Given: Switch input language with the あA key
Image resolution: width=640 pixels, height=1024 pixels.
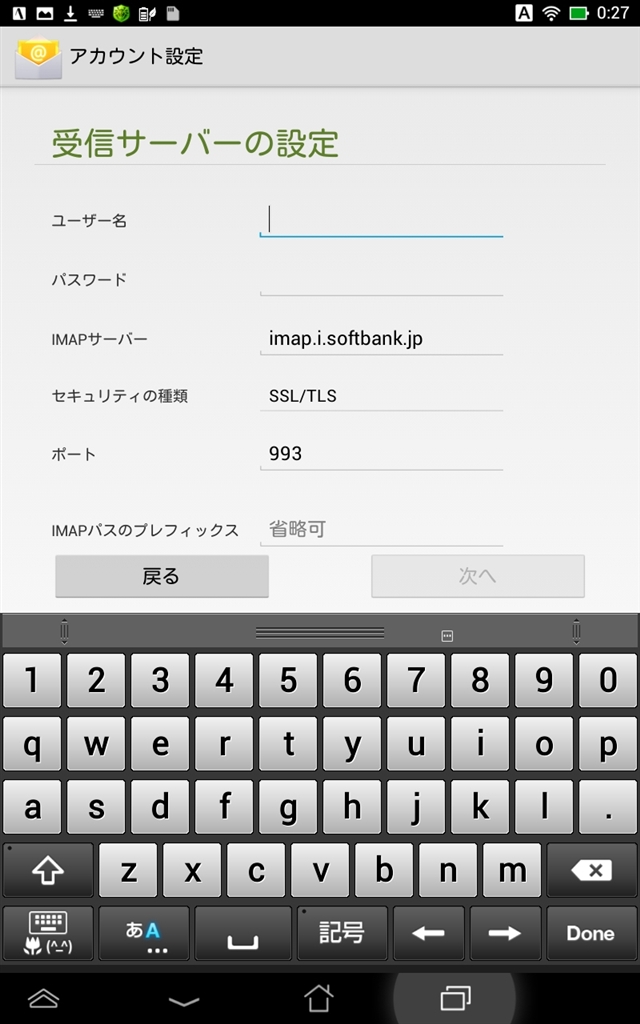Looking at the screenshot, I should tap(143, 933).
